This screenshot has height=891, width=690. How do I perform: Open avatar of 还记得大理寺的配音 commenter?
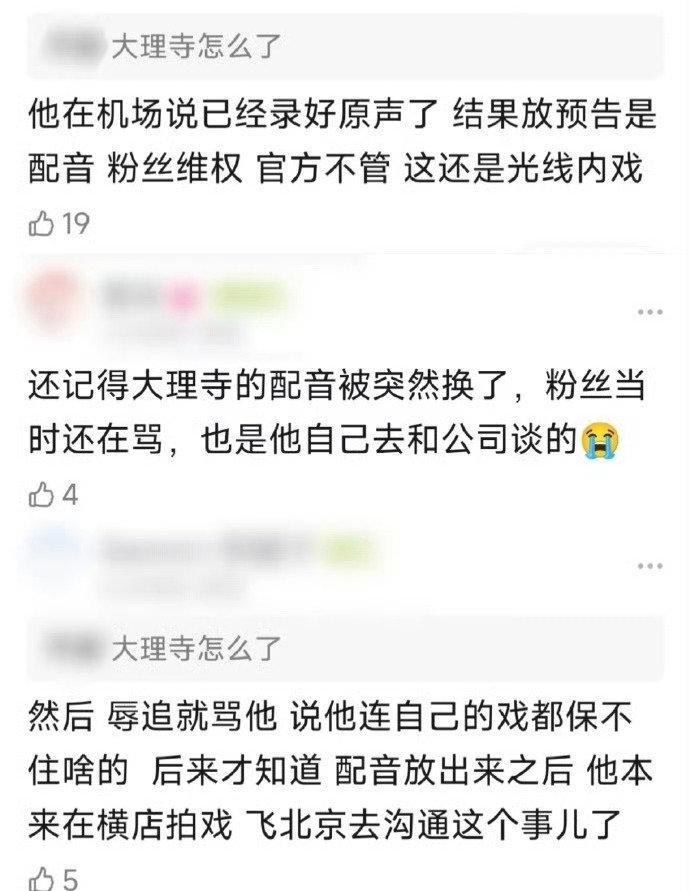(51, 297)
